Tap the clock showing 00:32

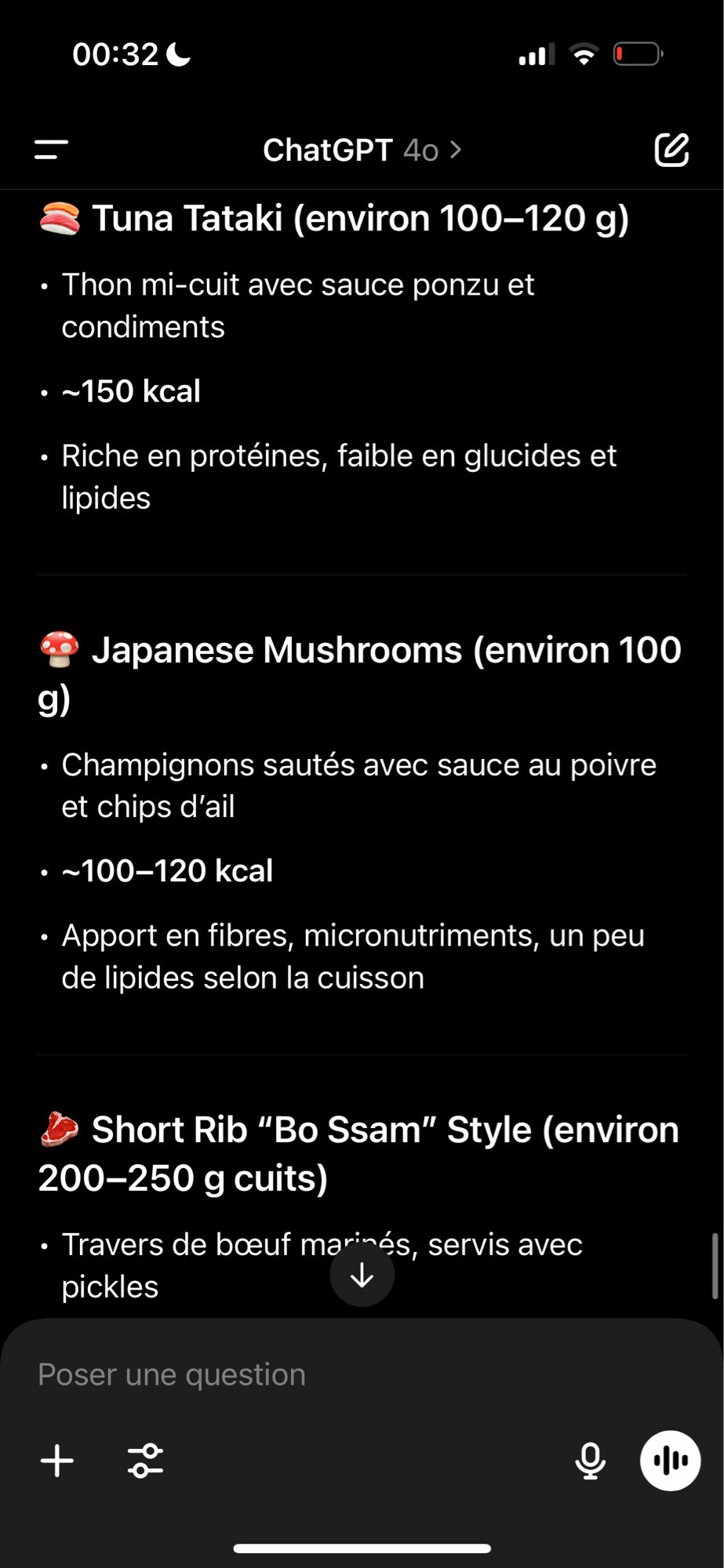point(118,53)
